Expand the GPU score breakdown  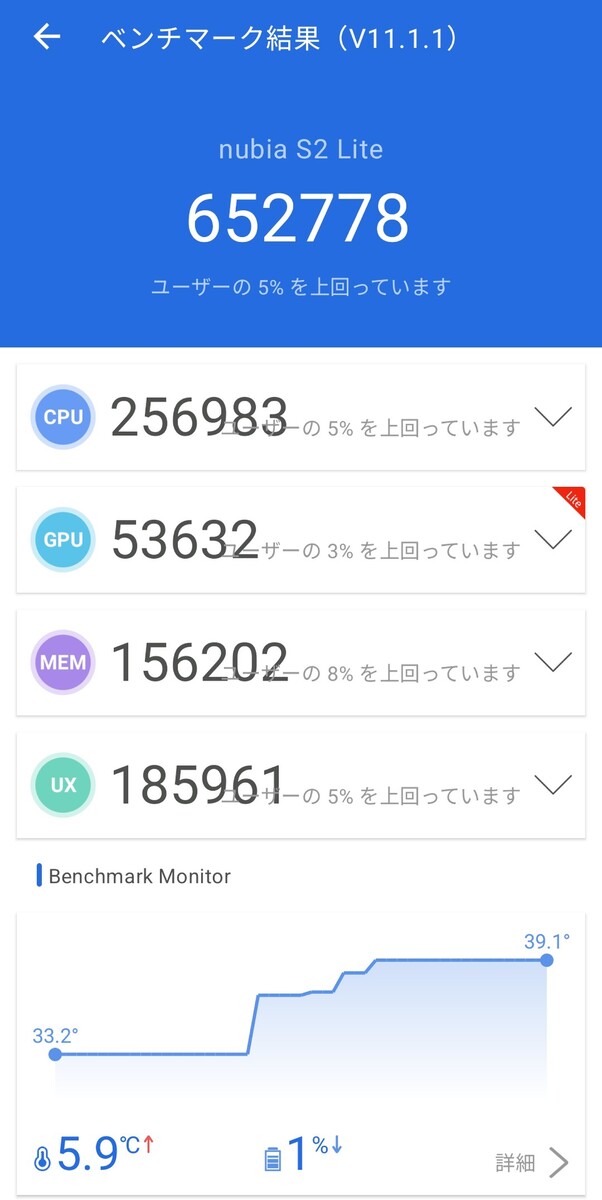553,539
